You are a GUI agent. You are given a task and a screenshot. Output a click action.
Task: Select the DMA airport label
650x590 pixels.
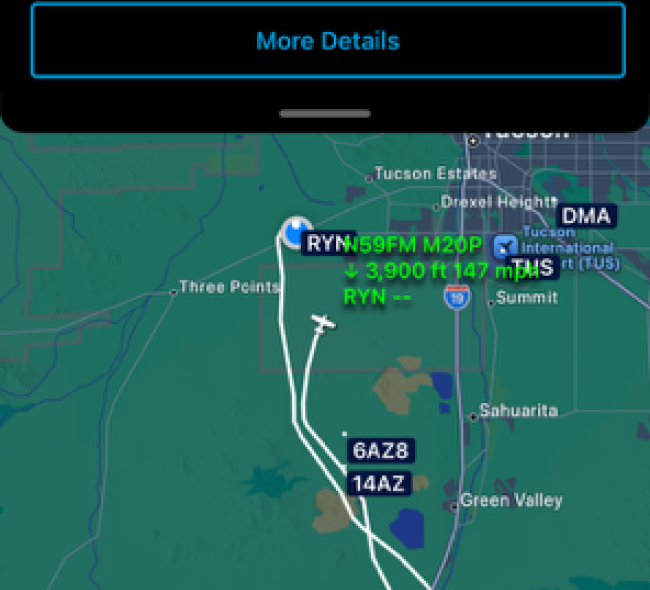[587, 215]
